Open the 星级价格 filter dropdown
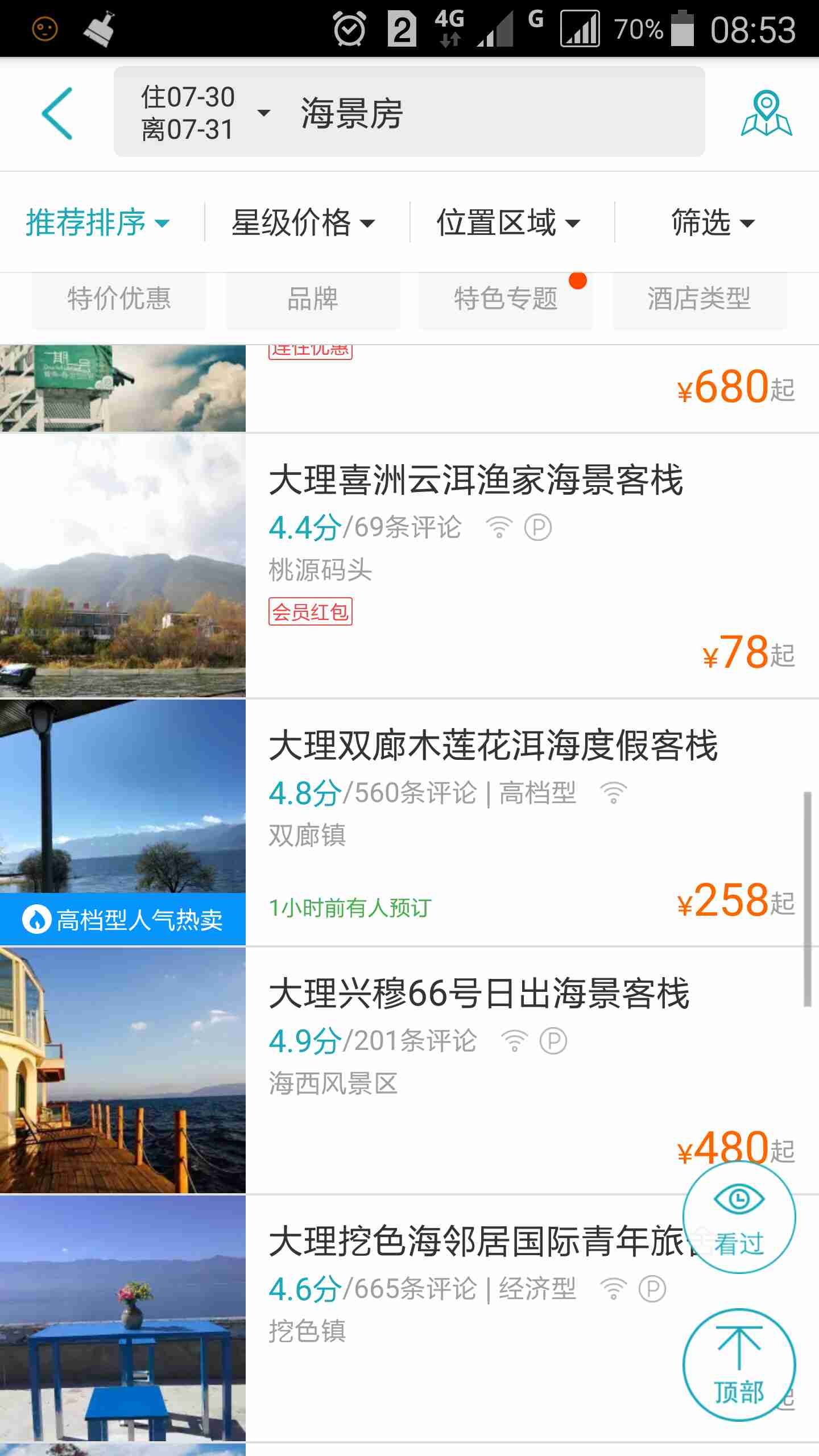819x1456 pixels. 304,222
